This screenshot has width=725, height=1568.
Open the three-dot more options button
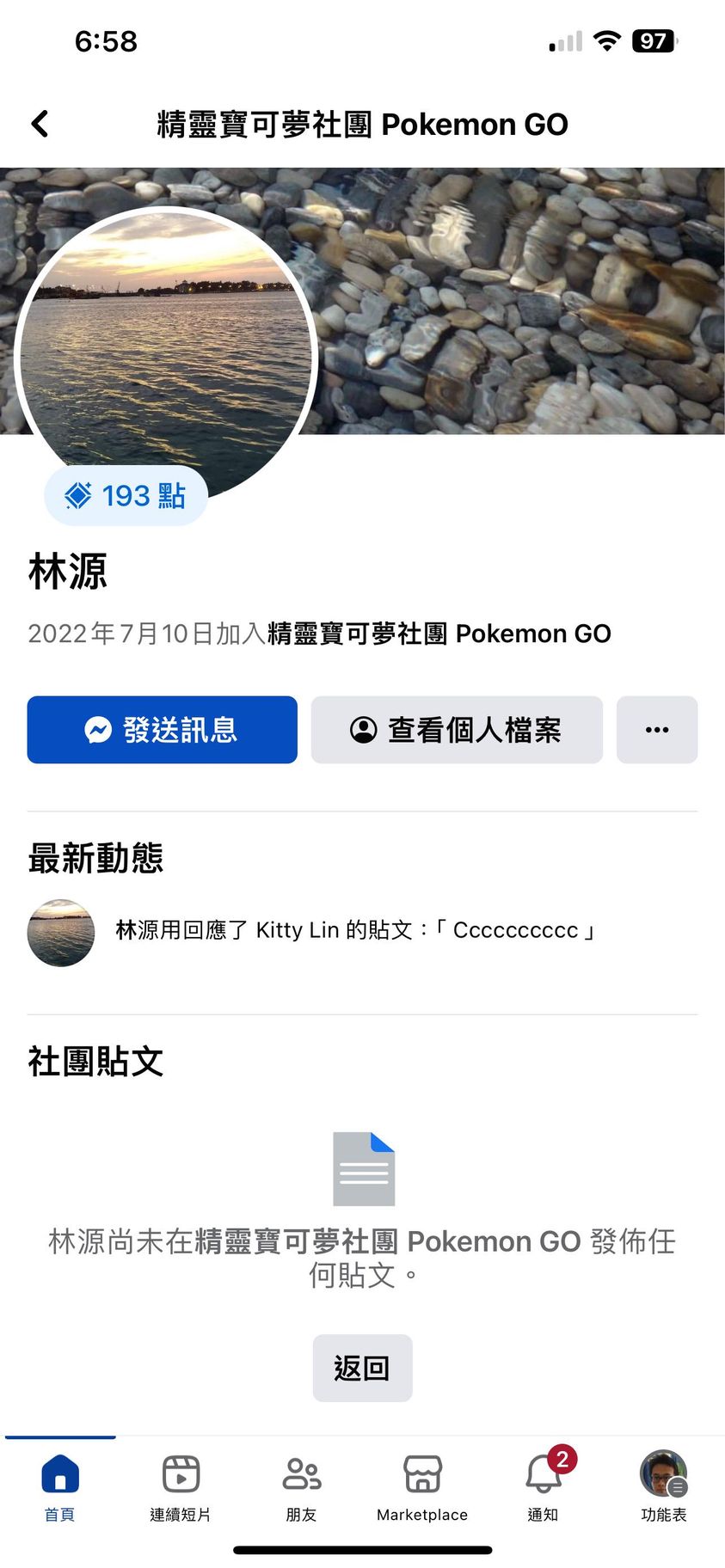(656, 730)
